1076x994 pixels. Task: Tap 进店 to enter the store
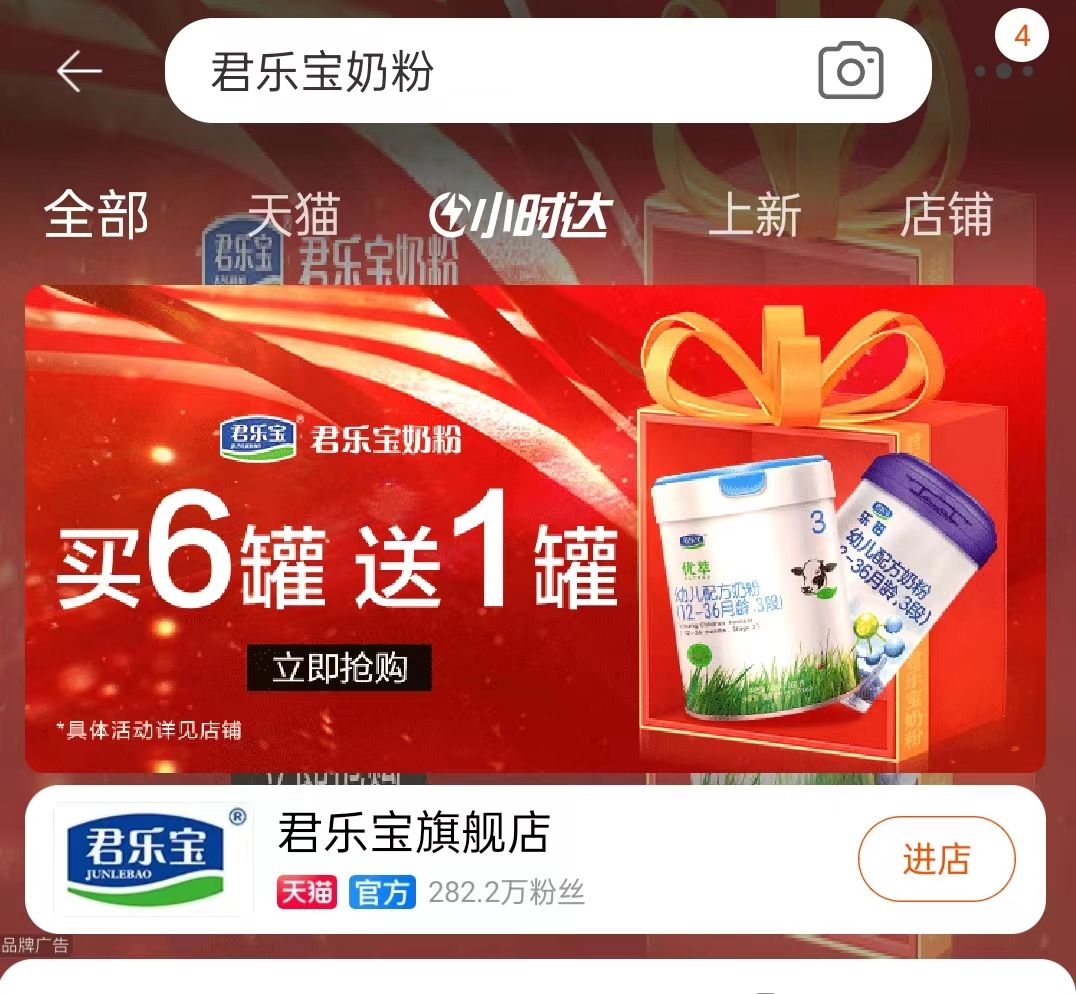click(936, 859)
